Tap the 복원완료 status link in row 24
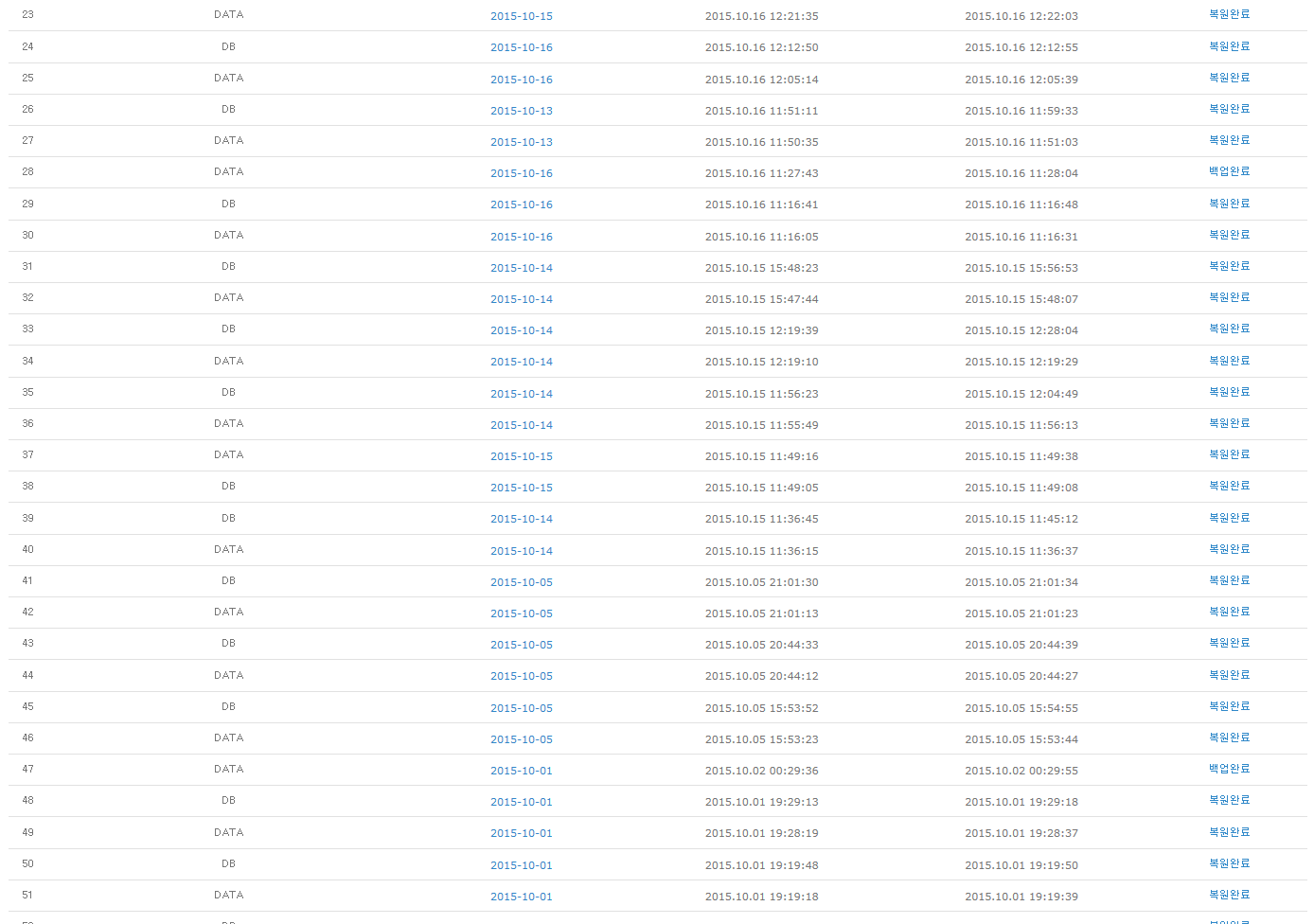 [1229, 46]
